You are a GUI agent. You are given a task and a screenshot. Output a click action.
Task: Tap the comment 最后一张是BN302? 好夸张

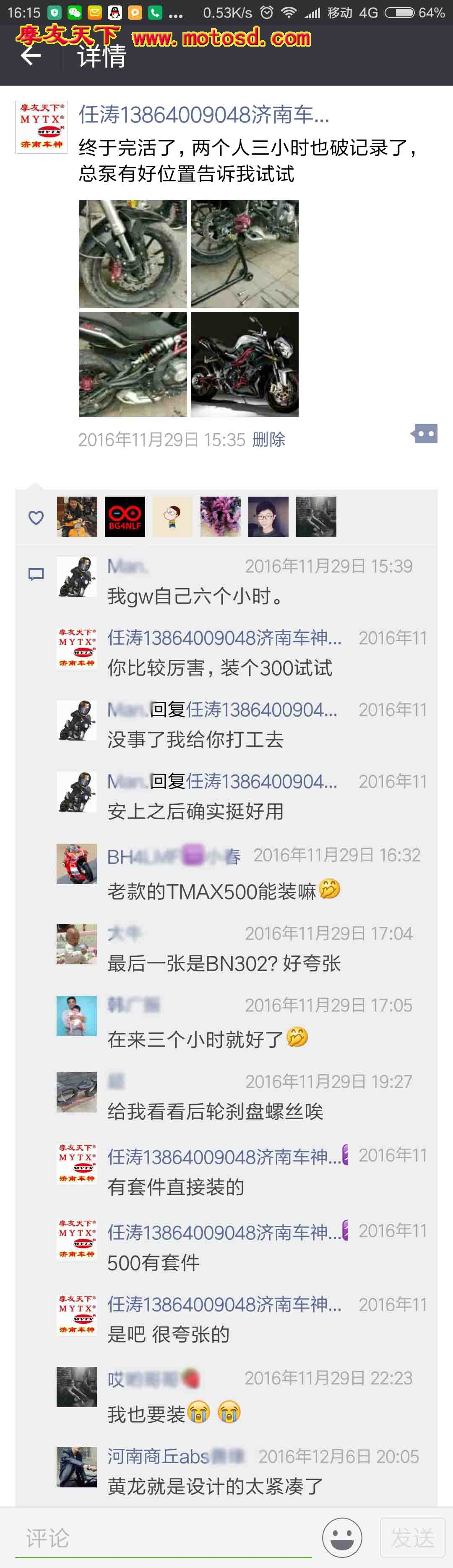click(224, 963)
